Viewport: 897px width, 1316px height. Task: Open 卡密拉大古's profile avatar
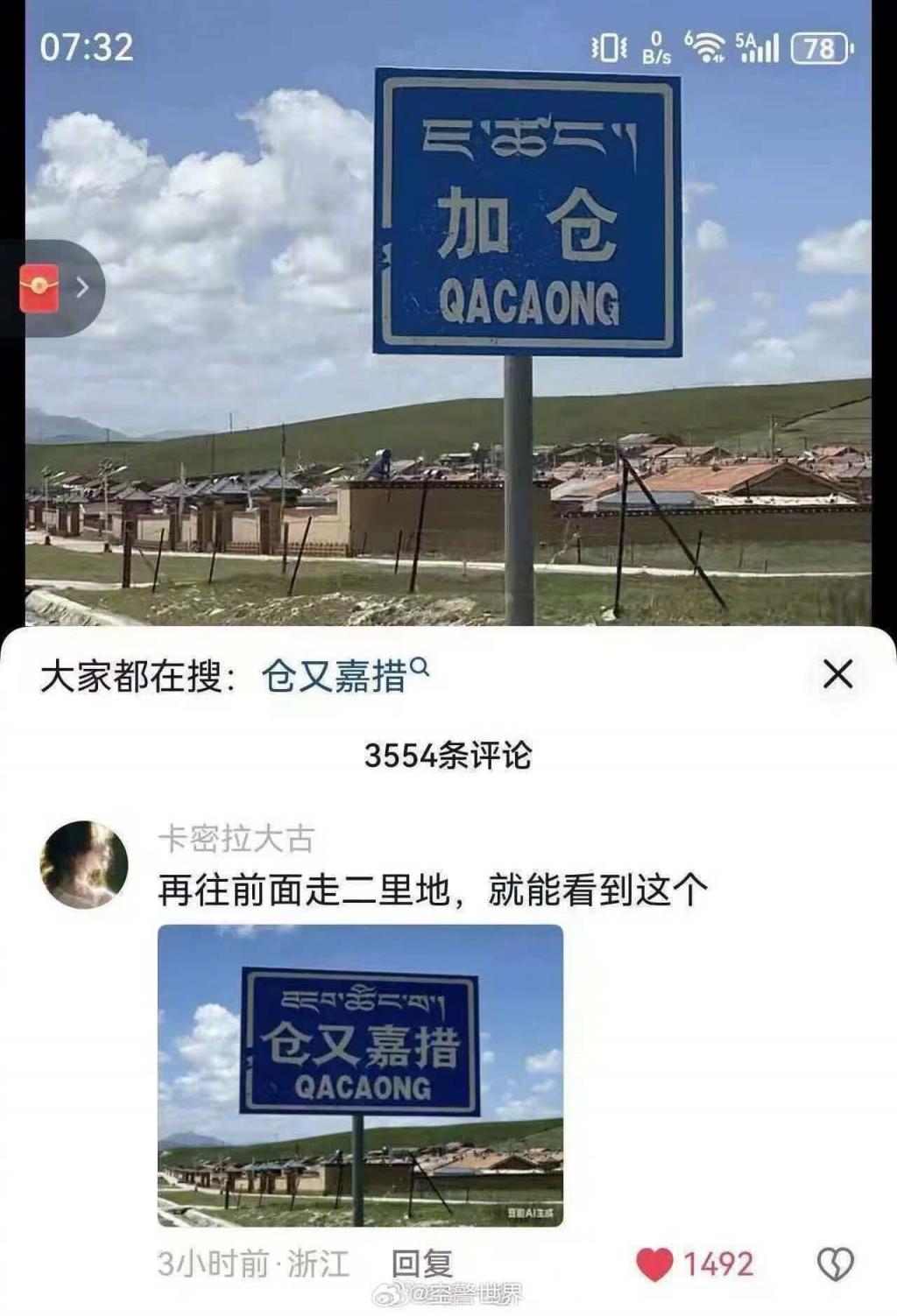click(84, 864)
